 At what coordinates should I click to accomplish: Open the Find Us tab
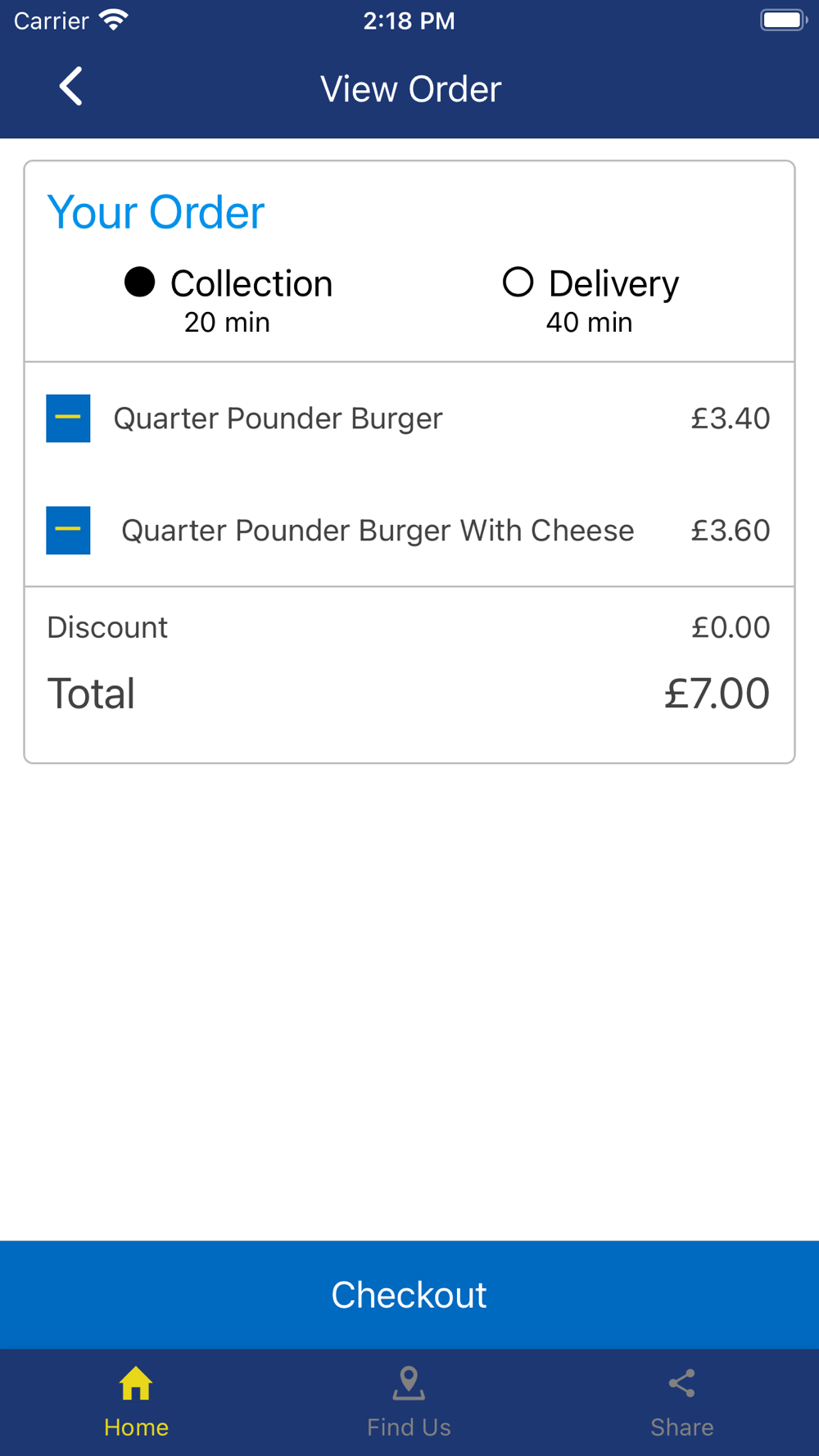point(409,1402)
